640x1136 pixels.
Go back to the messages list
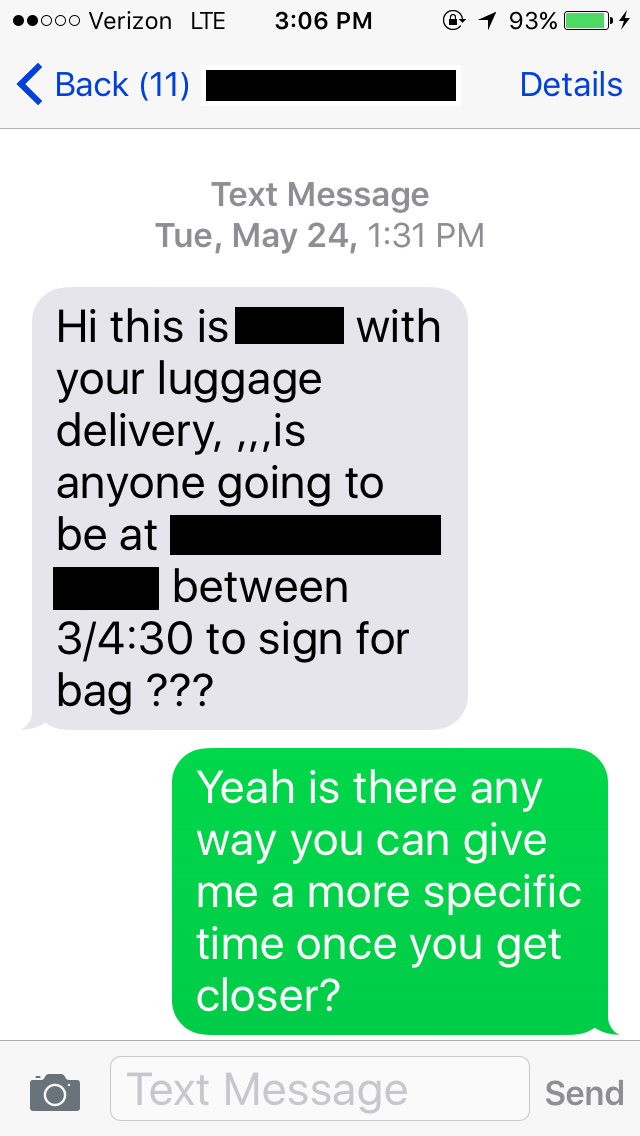coord(102,85)
